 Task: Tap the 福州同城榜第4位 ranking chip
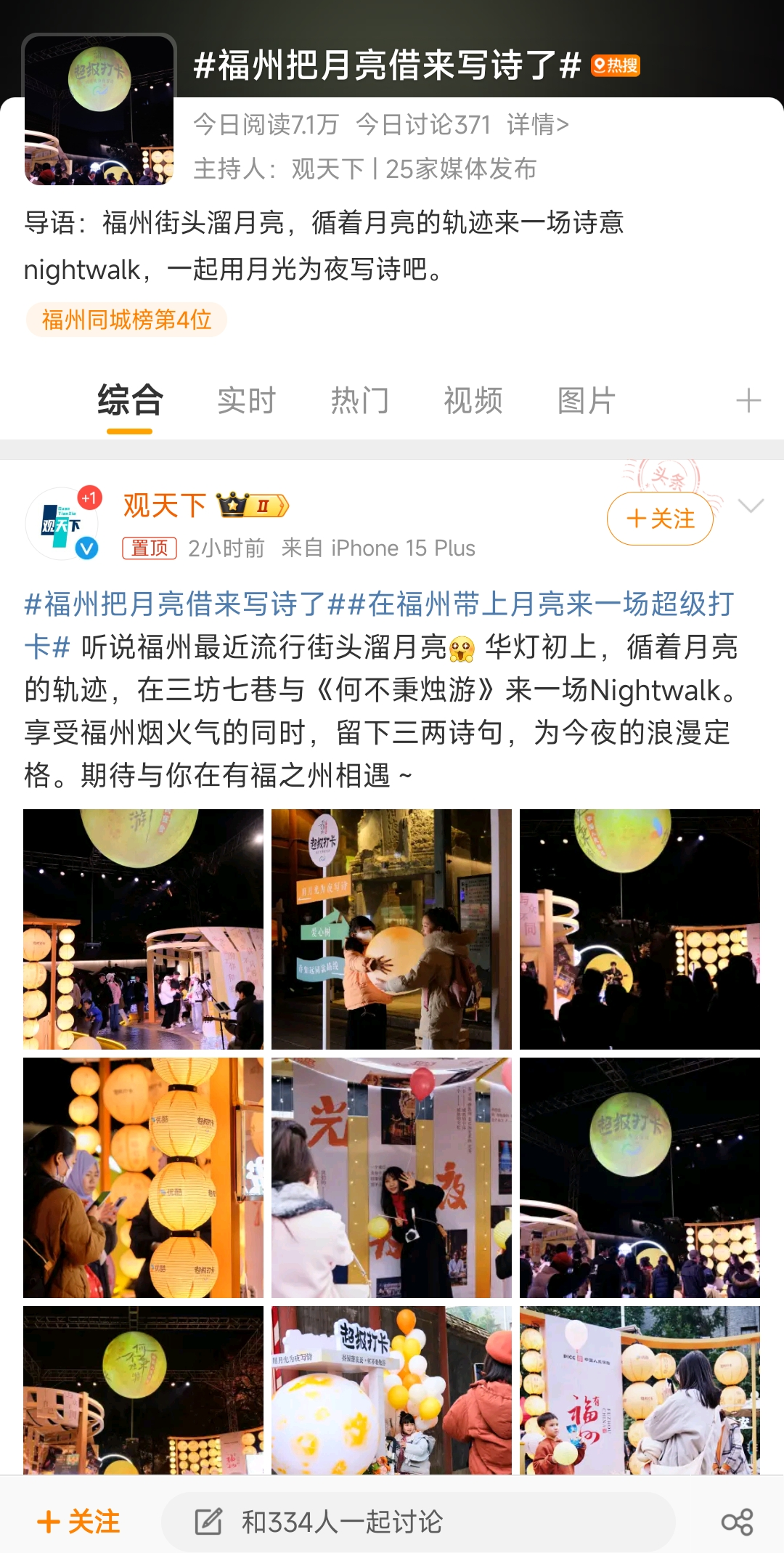pos(126,320)
